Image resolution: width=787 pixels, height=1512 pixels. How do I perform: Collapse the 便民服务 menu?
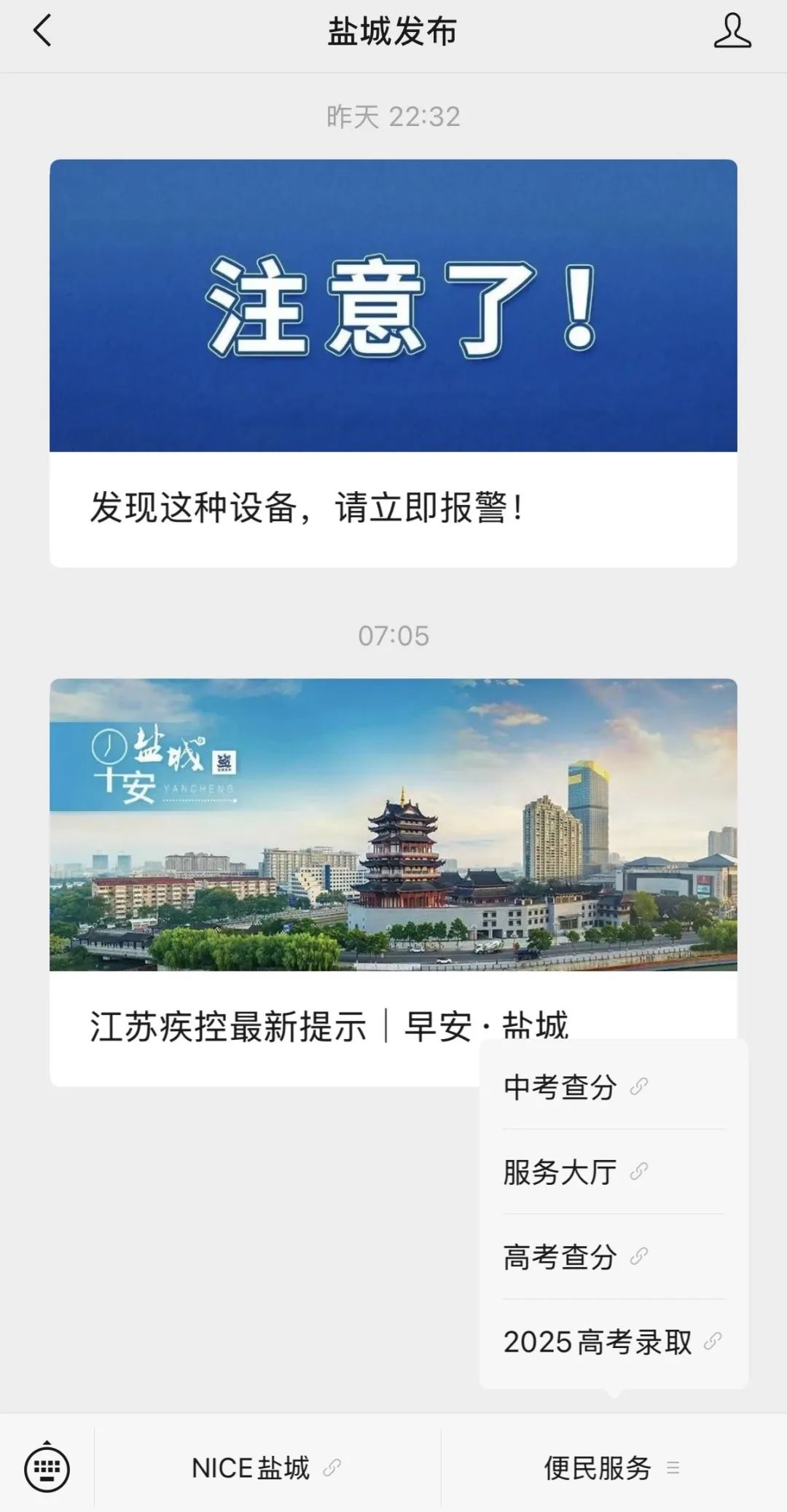614,1468
